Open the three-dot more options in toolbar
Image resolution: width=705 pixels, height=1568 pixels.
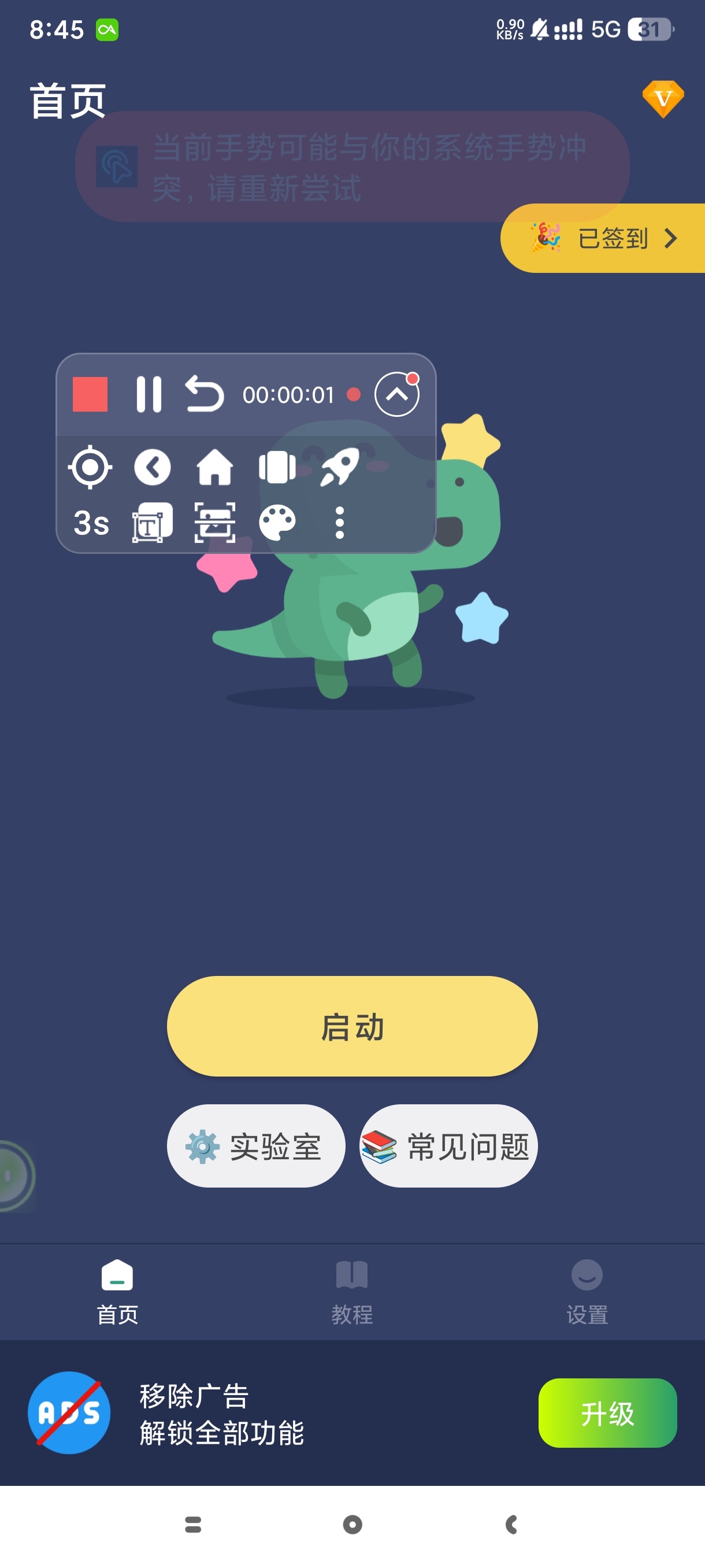339,522
